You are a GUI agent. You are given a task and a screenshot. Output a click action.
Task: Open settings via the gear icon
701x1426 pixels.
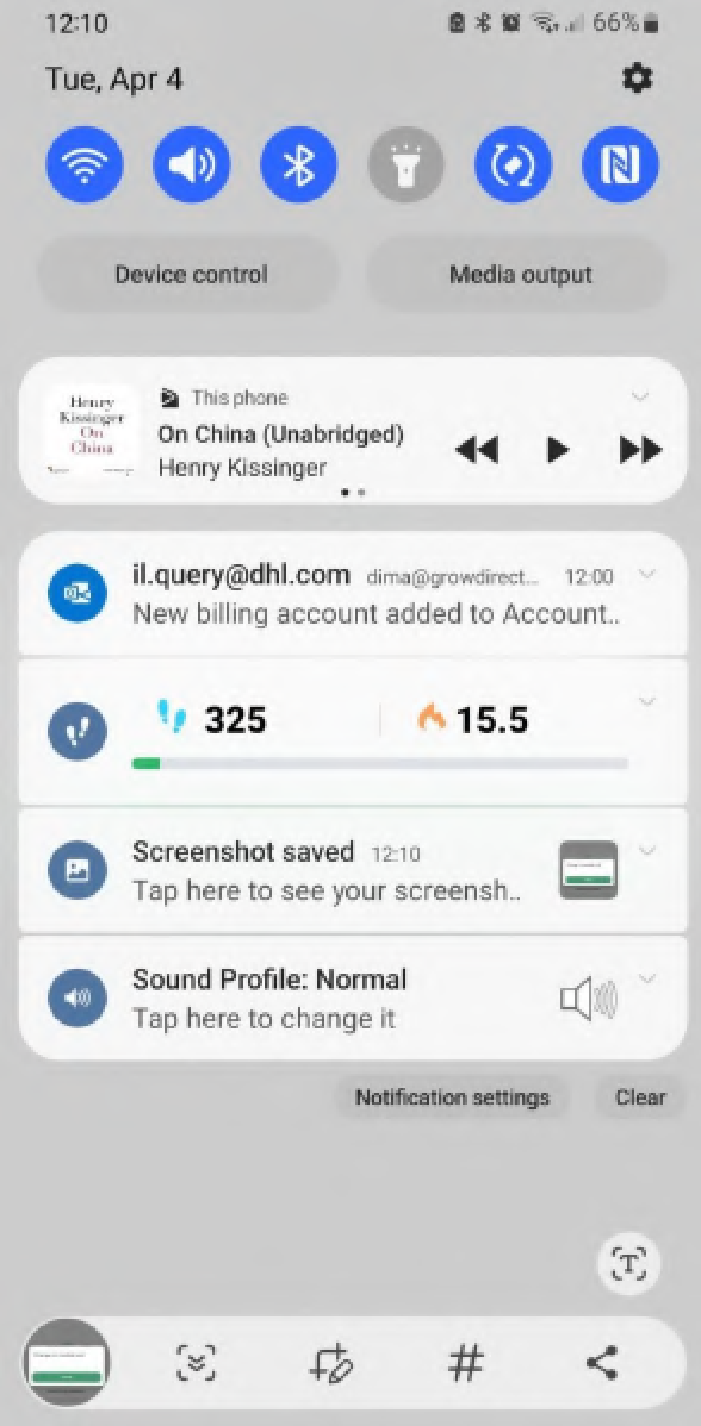coord(637,79)
